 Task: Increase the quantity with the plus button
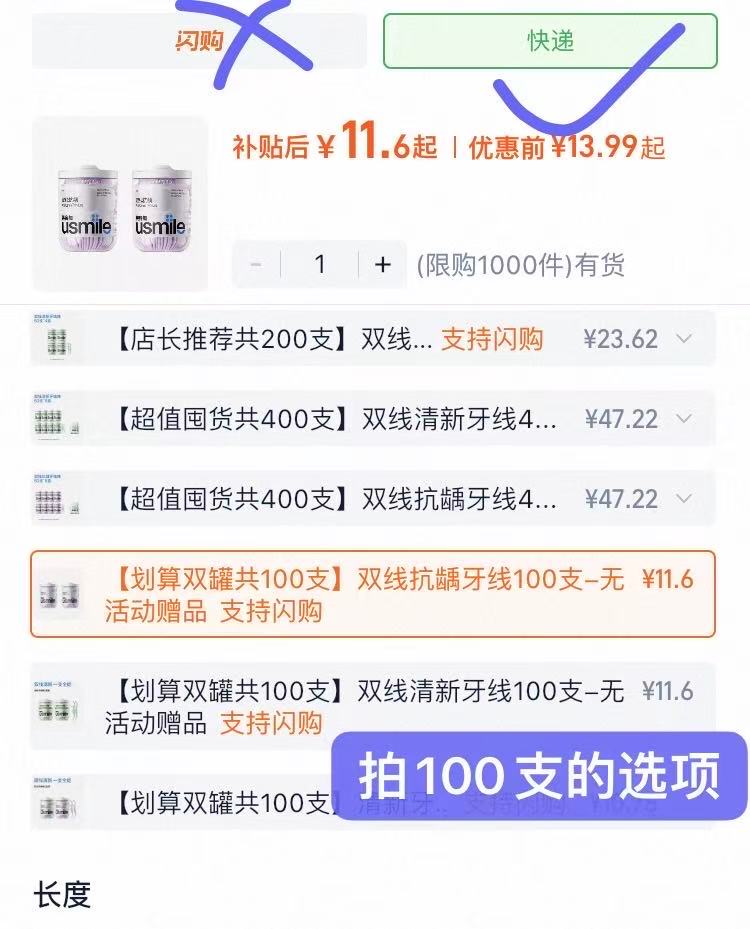point(383,264)
